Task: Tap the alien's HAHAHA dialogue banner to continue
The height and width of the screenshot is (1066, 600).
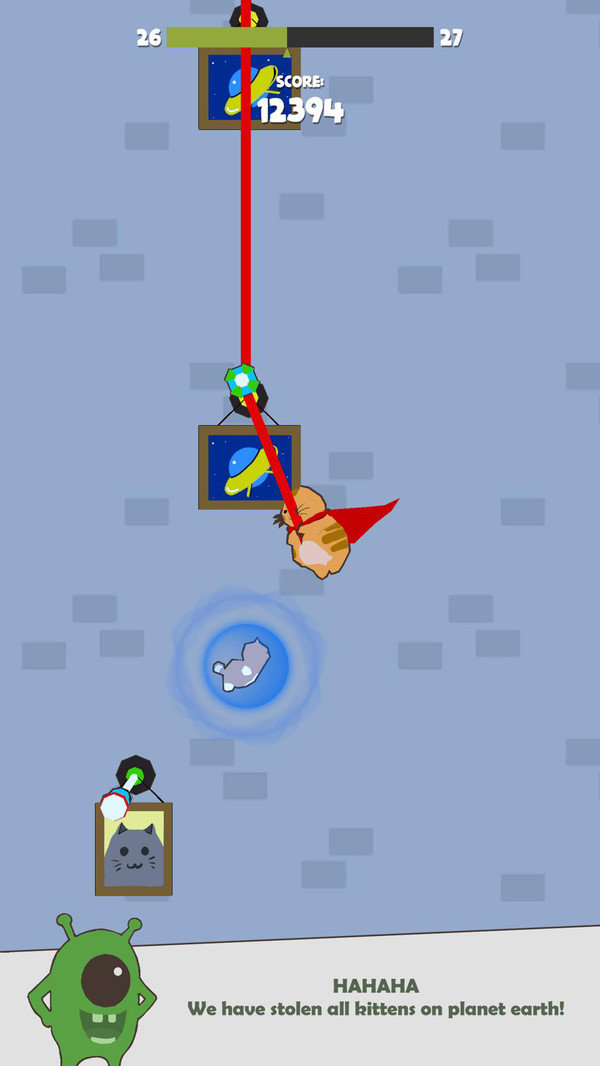Action: tap(375, 998)
